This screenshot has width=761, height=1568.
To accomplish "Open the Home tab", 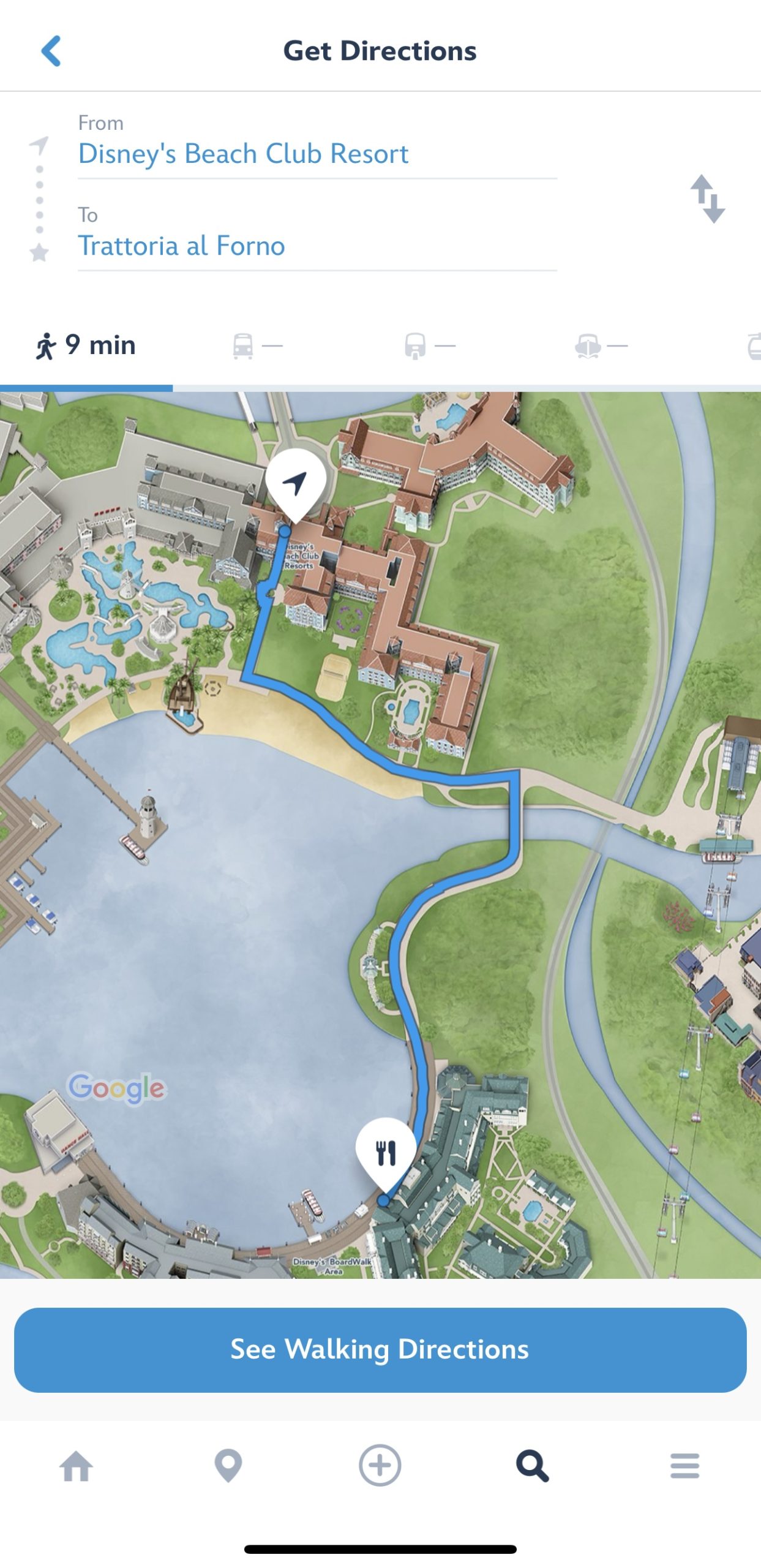I will [76, 1466].
